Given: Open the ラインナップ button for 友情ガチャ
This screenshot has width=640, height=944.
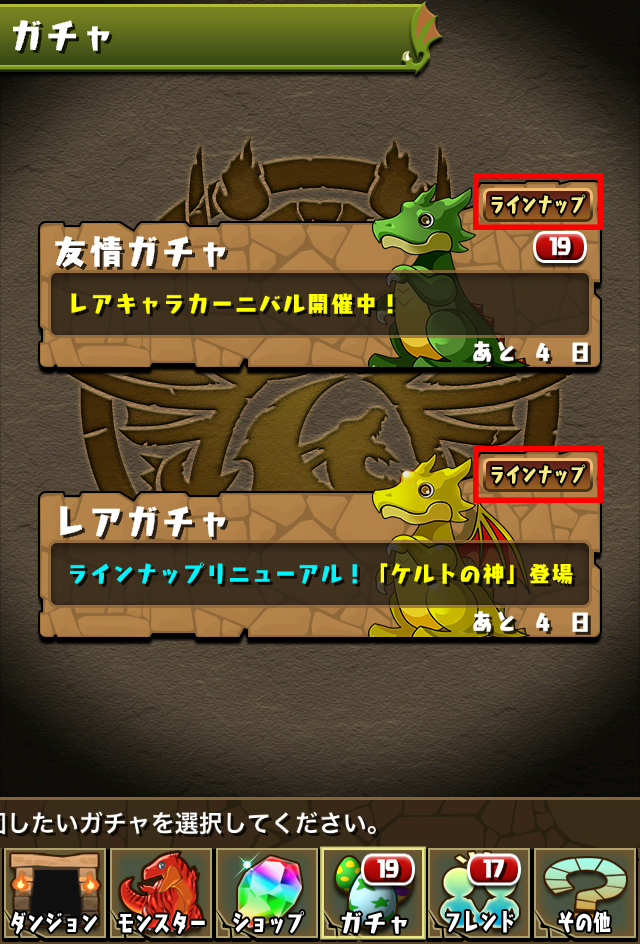Looking at the screenshot, I should tap(537, 204).
